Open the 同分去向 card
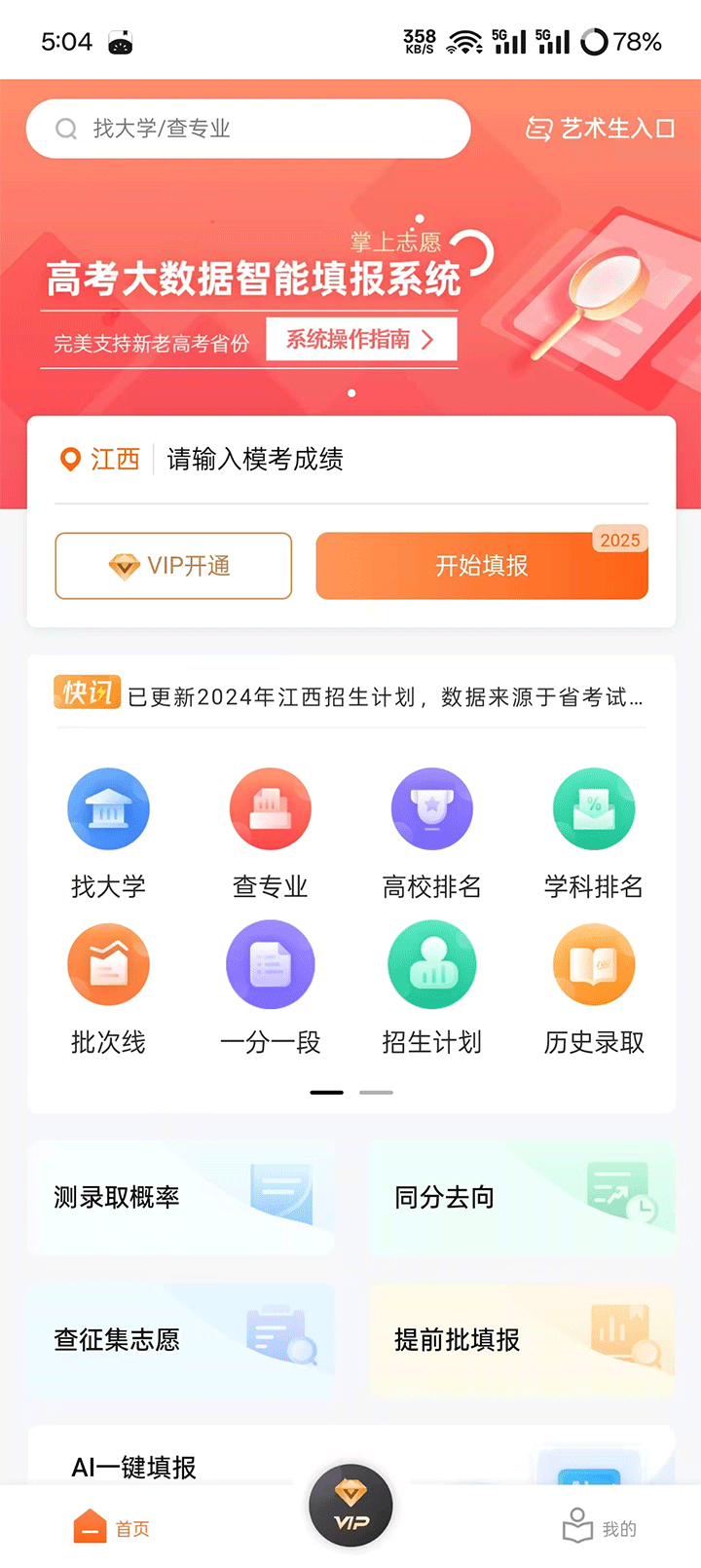701x1568 pixels. 521,1197
